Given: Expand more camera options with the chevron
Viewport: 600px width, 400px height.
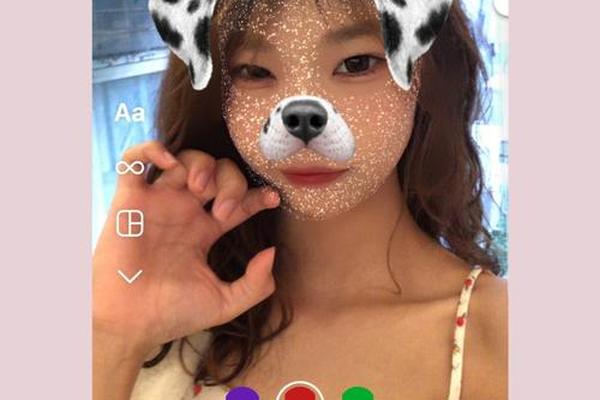Looking at the screenshot, I should pyautogui.click(x=129, y=276).
